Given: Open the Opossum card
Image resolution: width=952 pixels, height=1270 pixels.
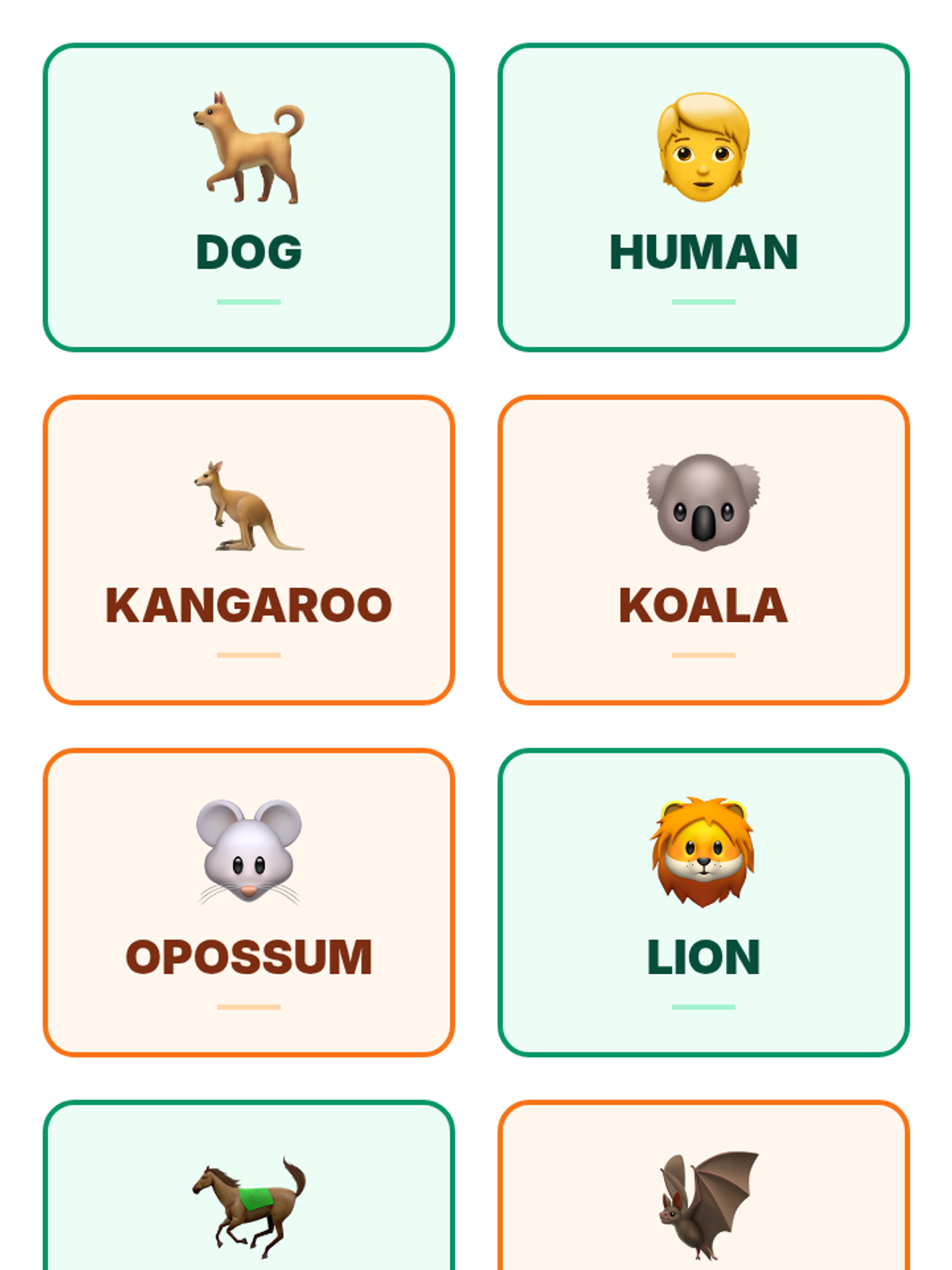Looking at the screenshot, I should point(248,902).
